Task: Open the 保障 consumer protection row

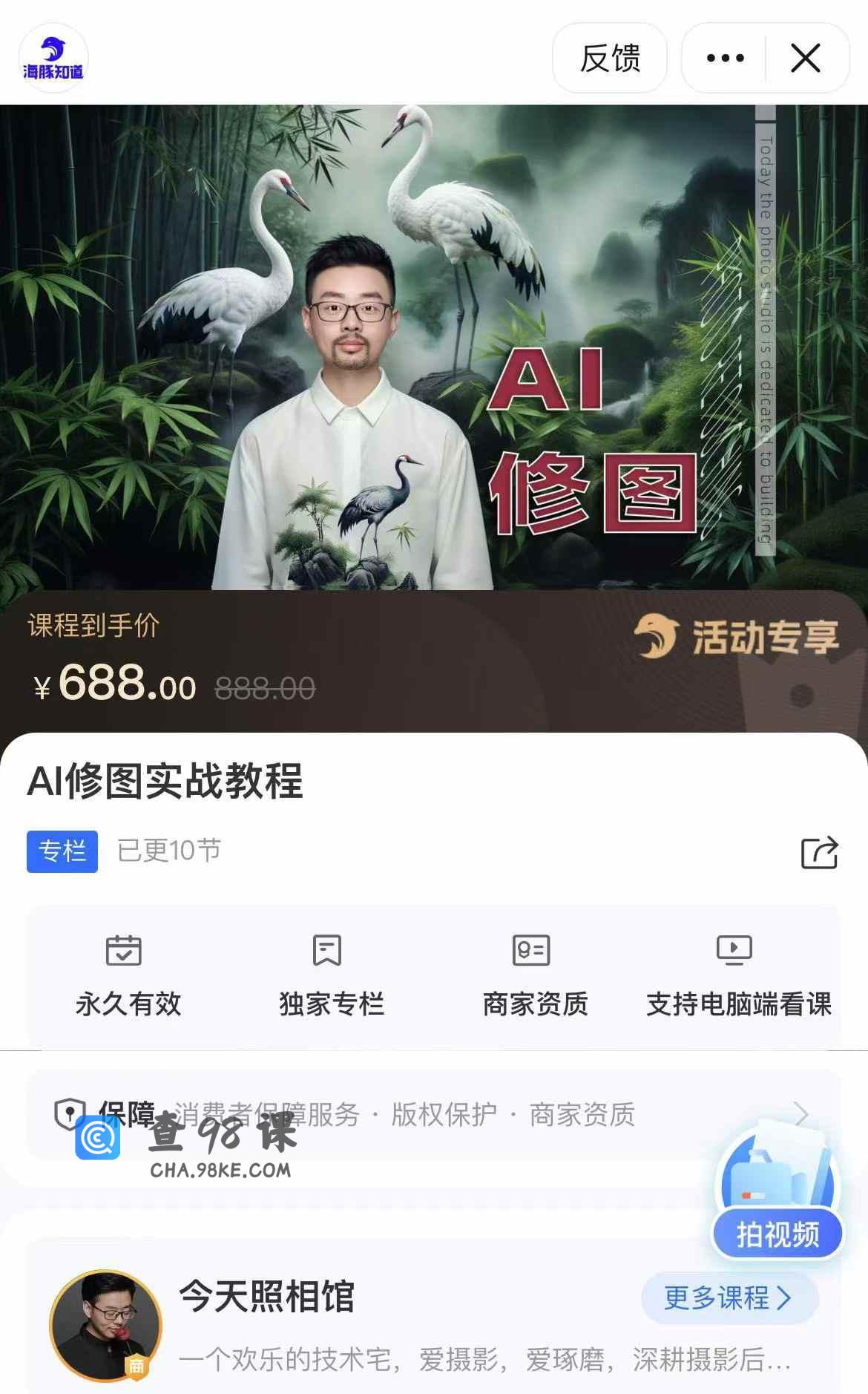Action: pos(430,1114)
